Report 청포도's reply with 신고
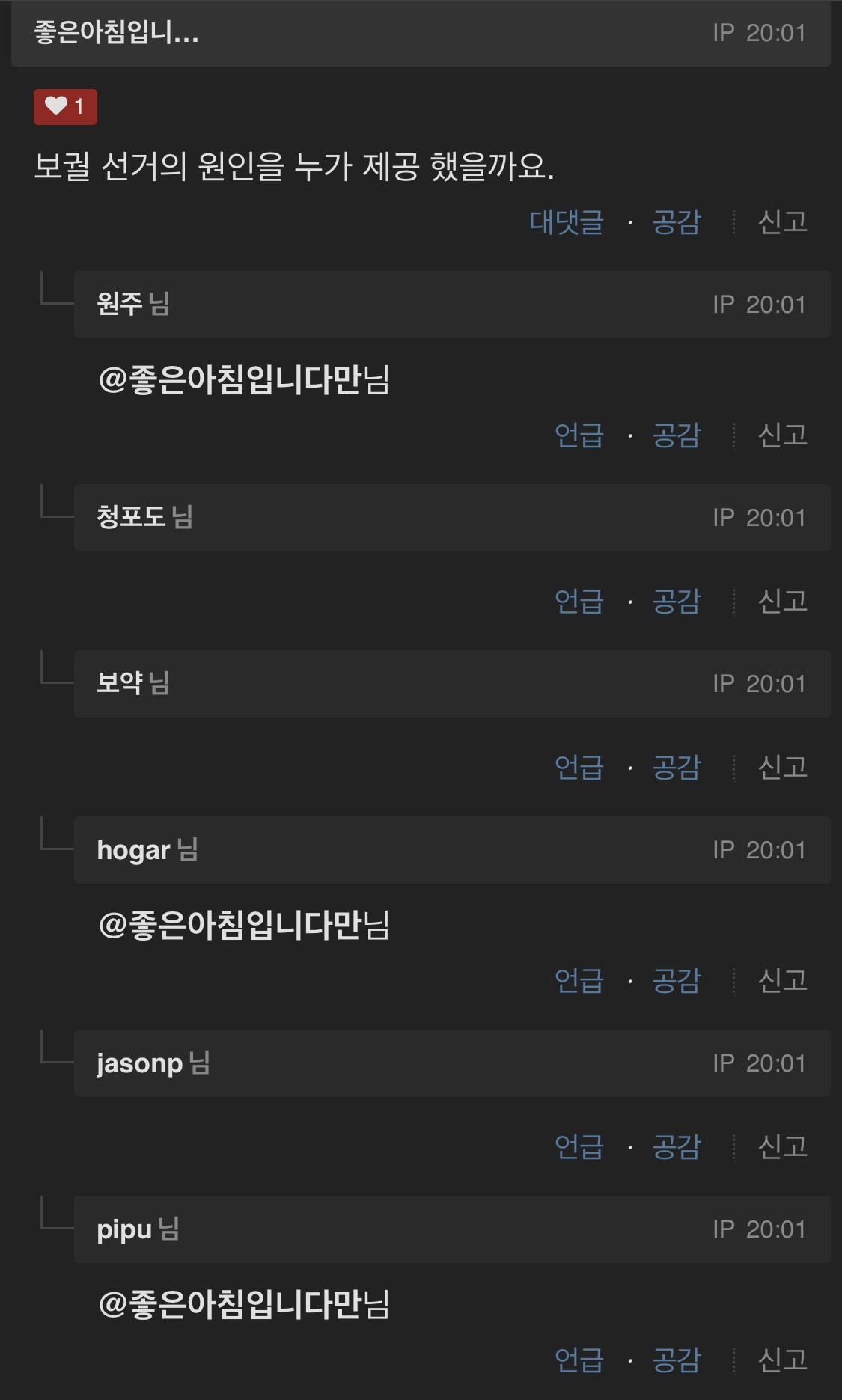The width and height of the screenshot is (842, 1400). click(x=782, y=601)
